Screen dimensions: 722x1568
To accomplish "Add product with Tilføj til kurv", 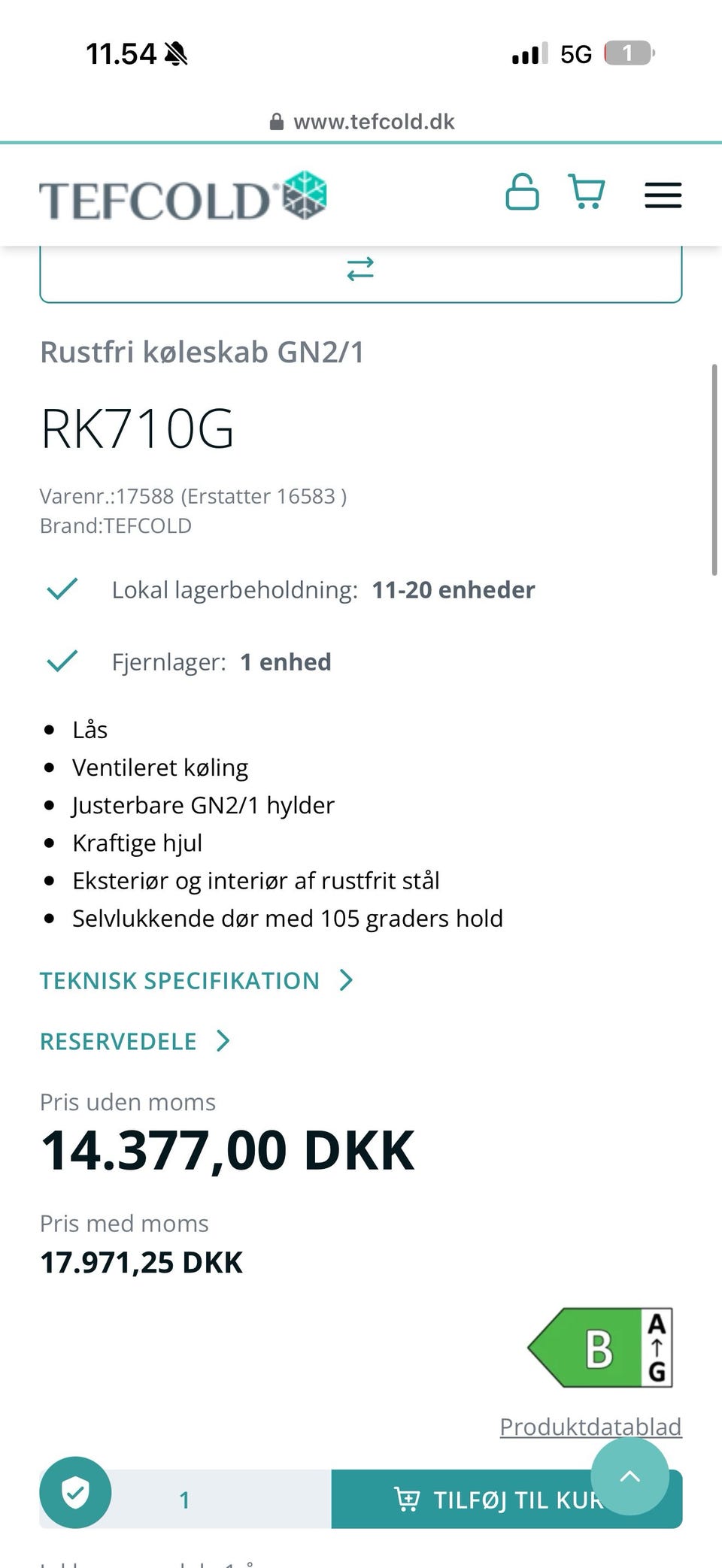I will (507, 1500).
